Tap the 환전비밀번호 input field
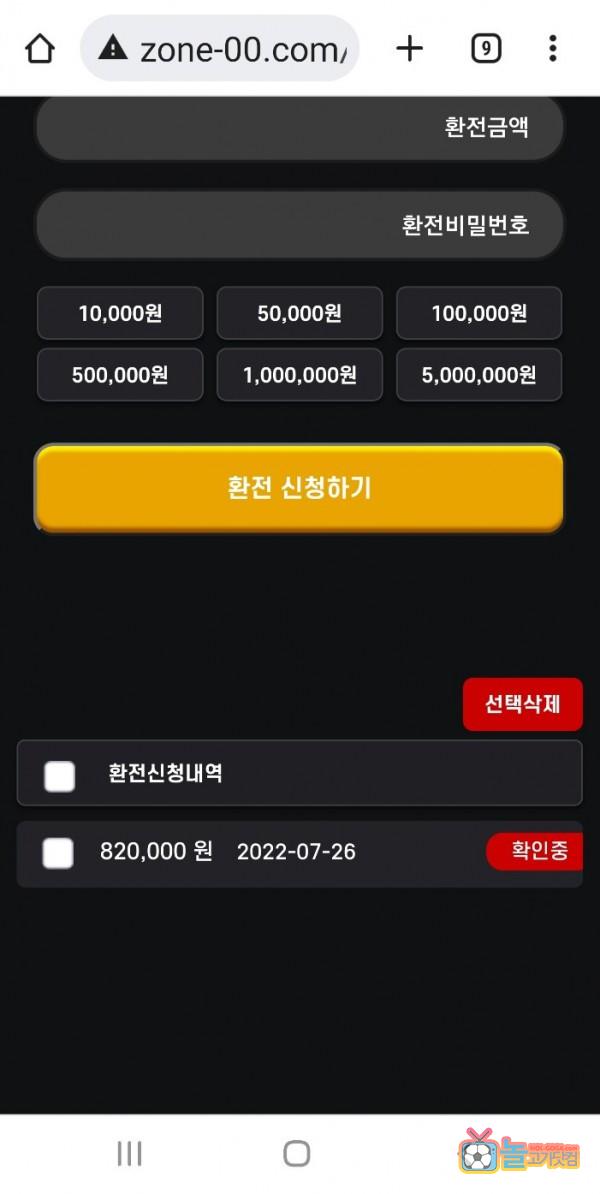Viewport: 600px width, 1194px height. 300,225
